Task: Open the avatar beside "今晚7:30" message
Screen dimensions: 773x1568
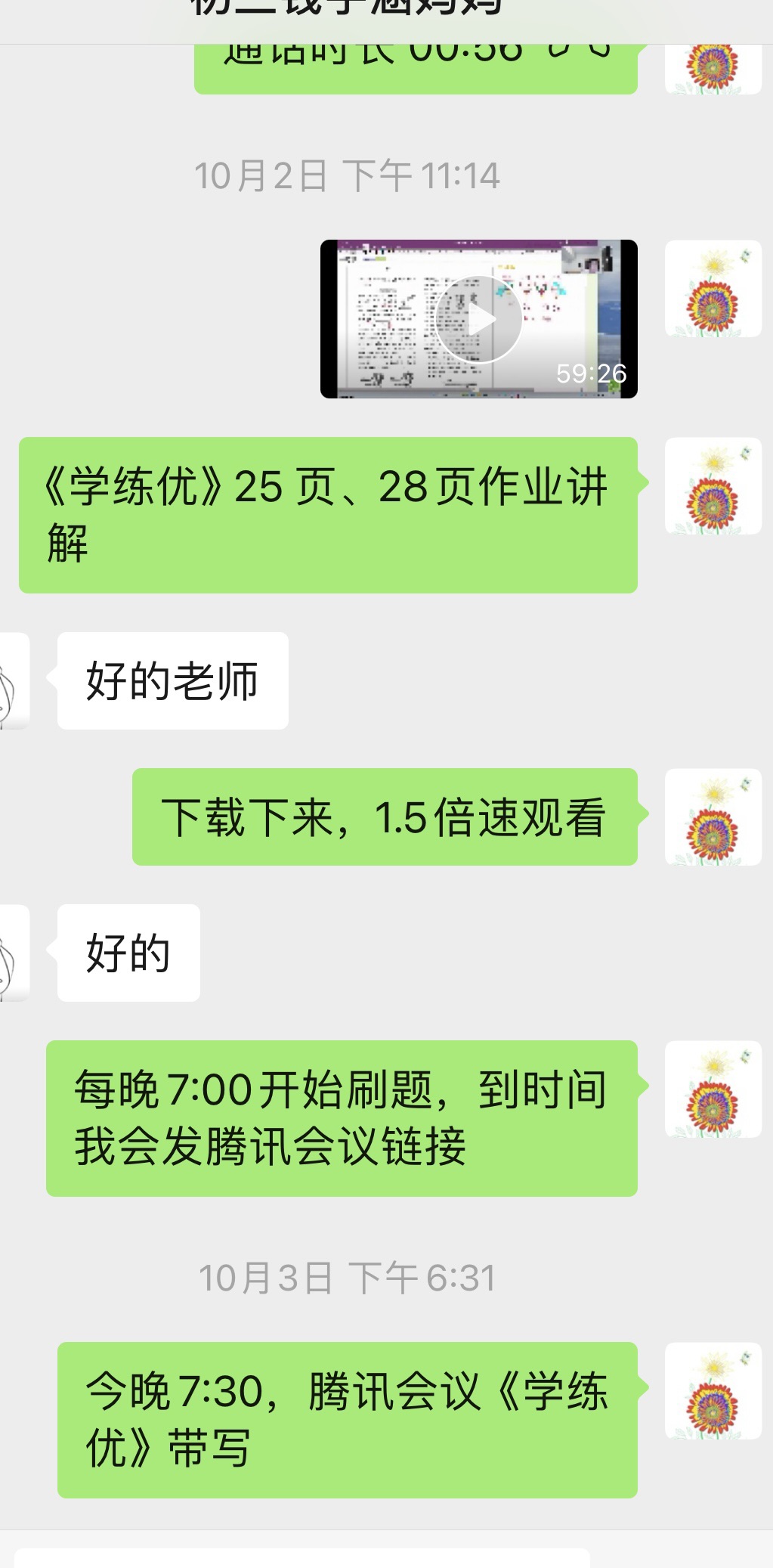Action: coord(713,1391)
